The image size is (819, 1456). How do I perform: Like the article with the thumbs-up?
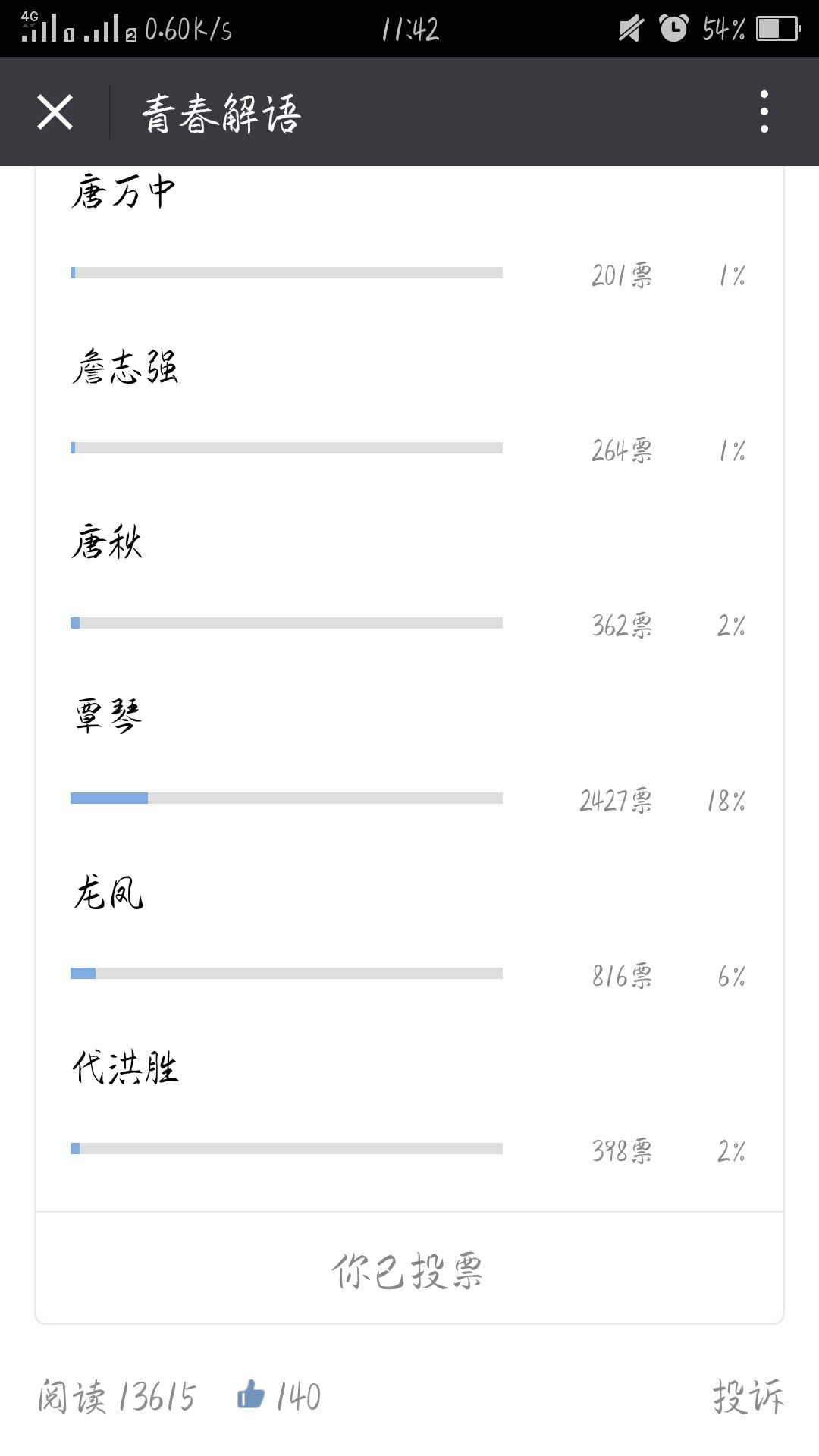point(251,1394)
